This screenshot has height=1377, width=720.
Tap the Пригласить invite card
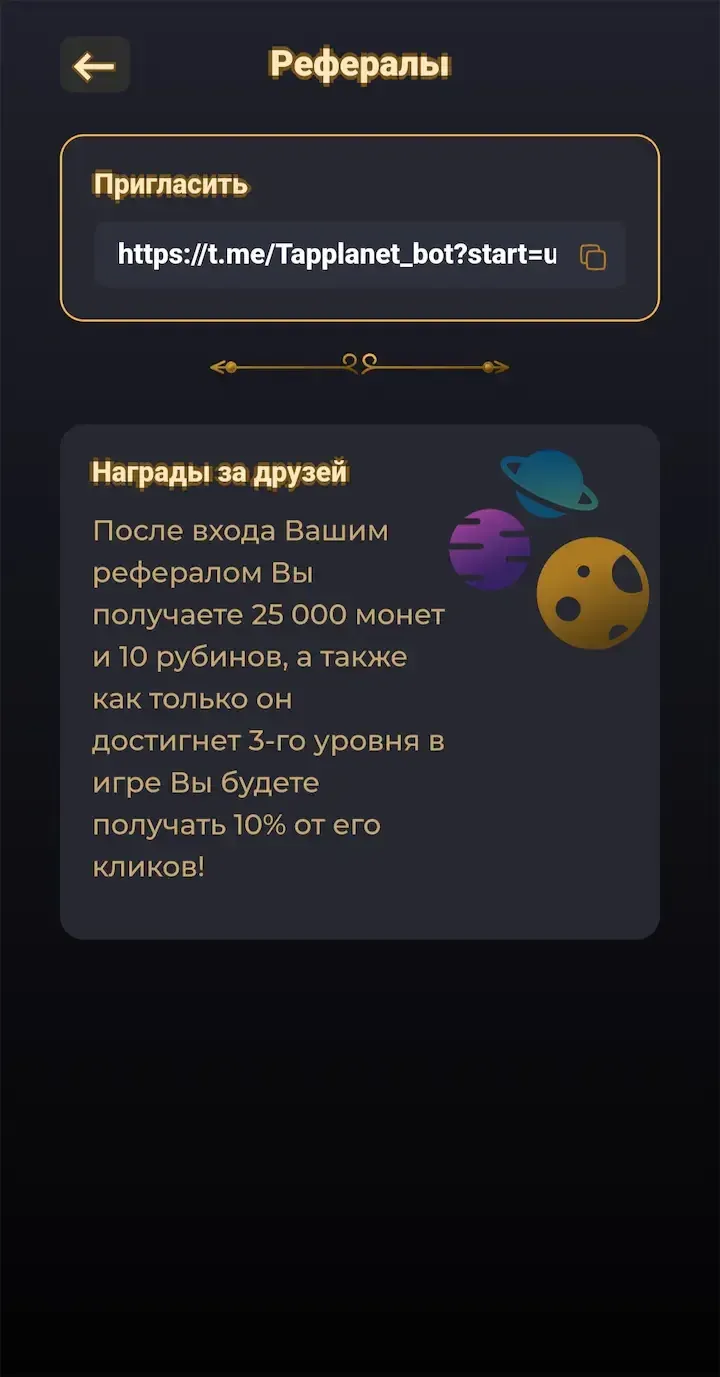click(x=360, y=222)
